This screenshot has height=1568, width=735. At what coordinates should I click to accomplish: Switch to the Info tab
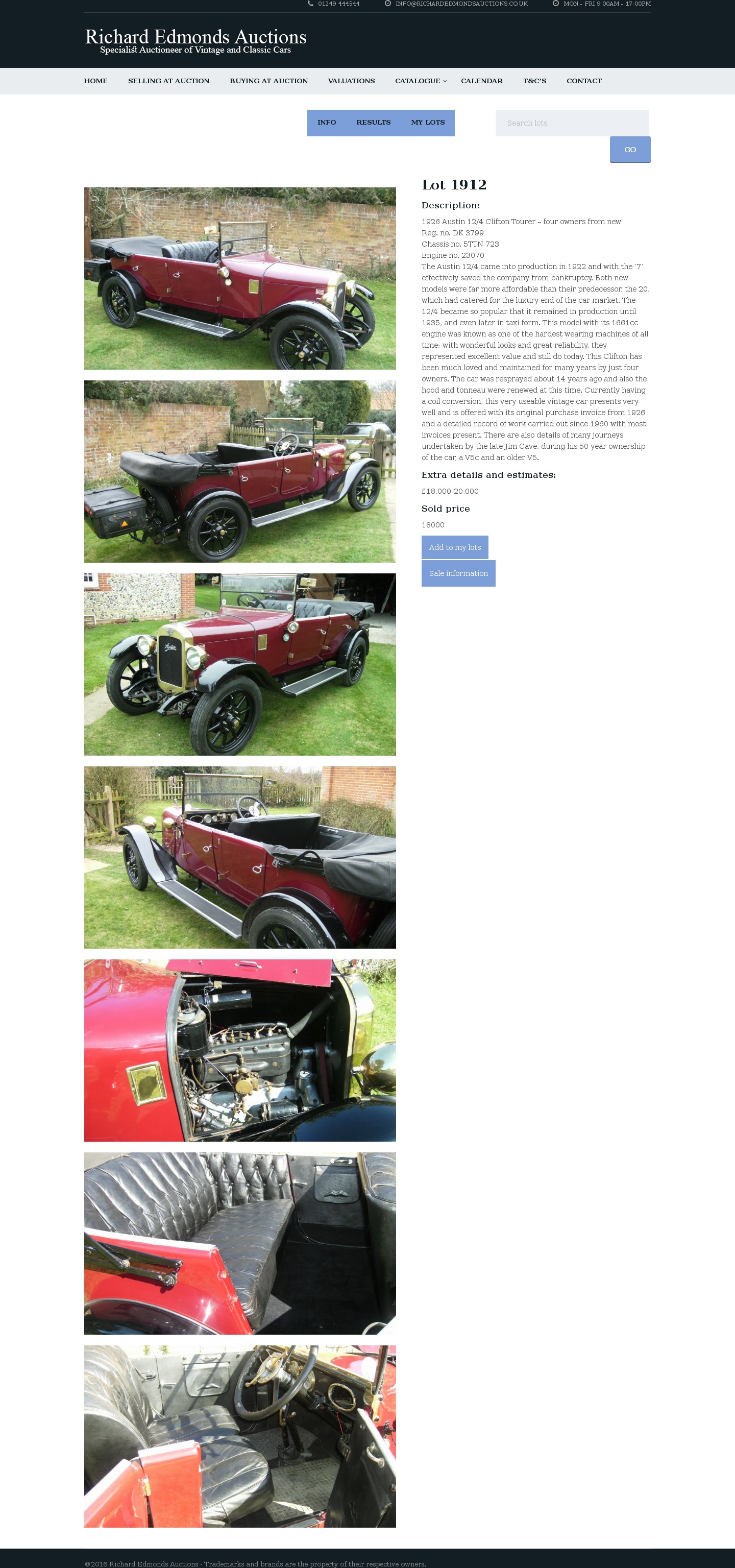[326, 123]
